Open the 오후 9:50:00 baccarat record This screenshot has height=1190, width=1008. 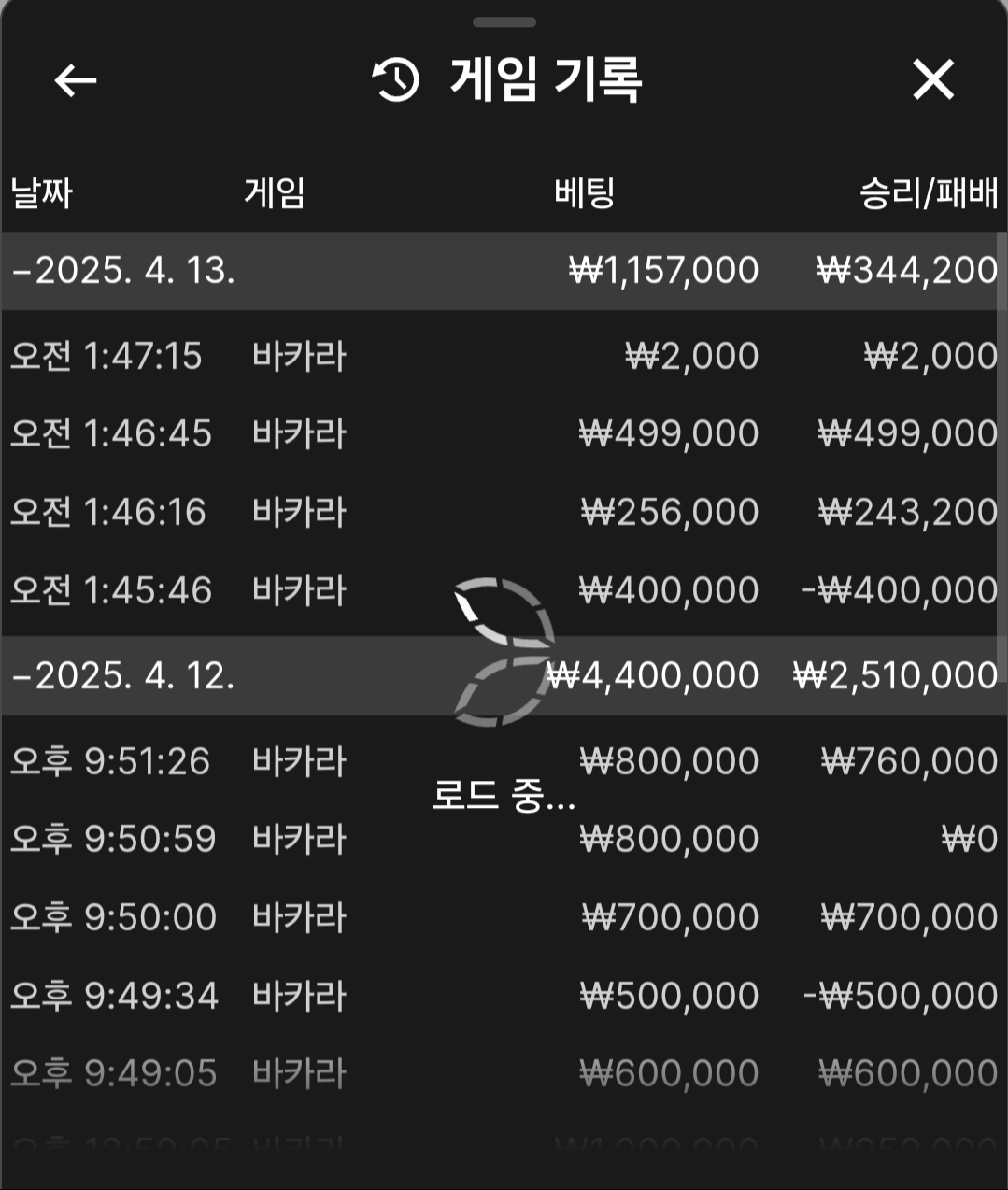299,917
